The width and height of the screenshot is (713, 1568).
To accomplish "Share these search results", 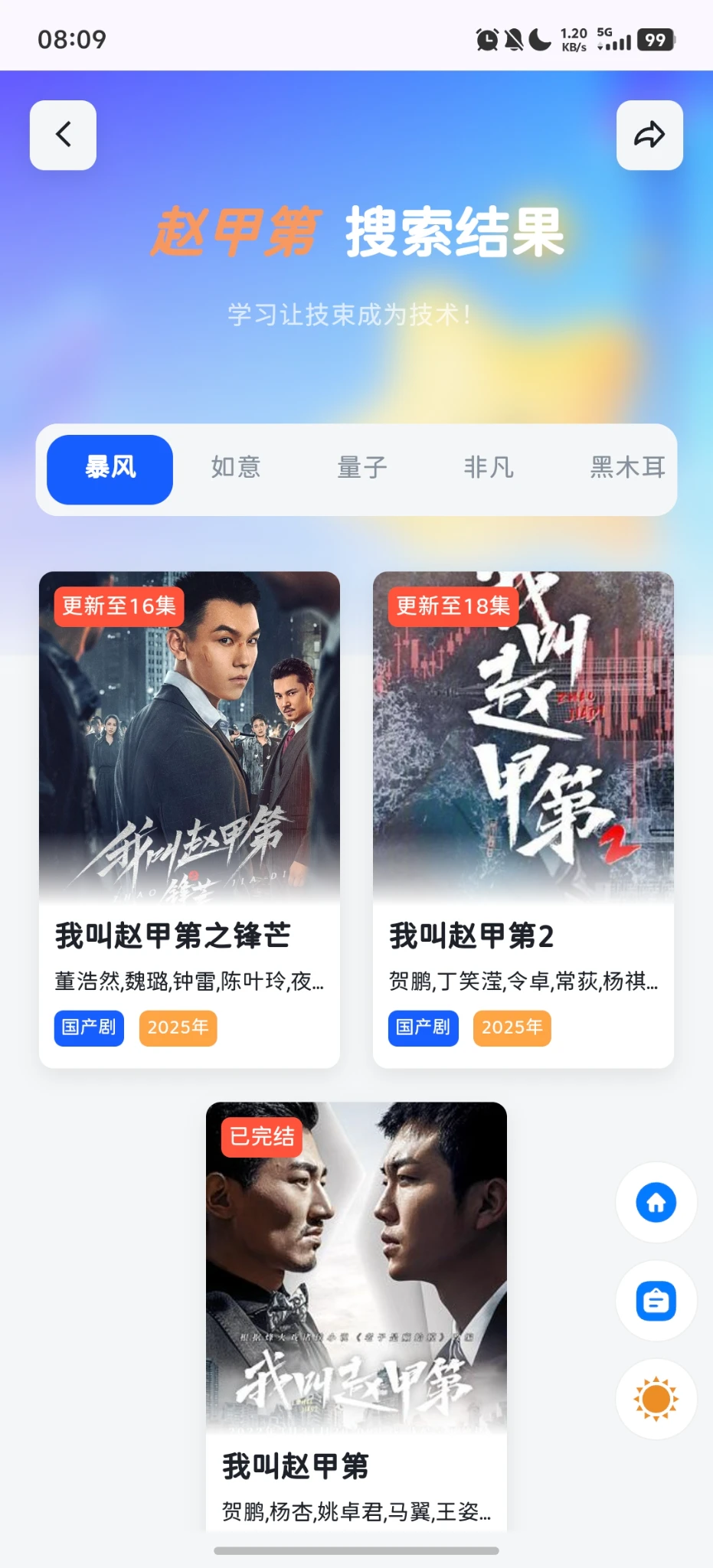I will [x=649, y=135].
